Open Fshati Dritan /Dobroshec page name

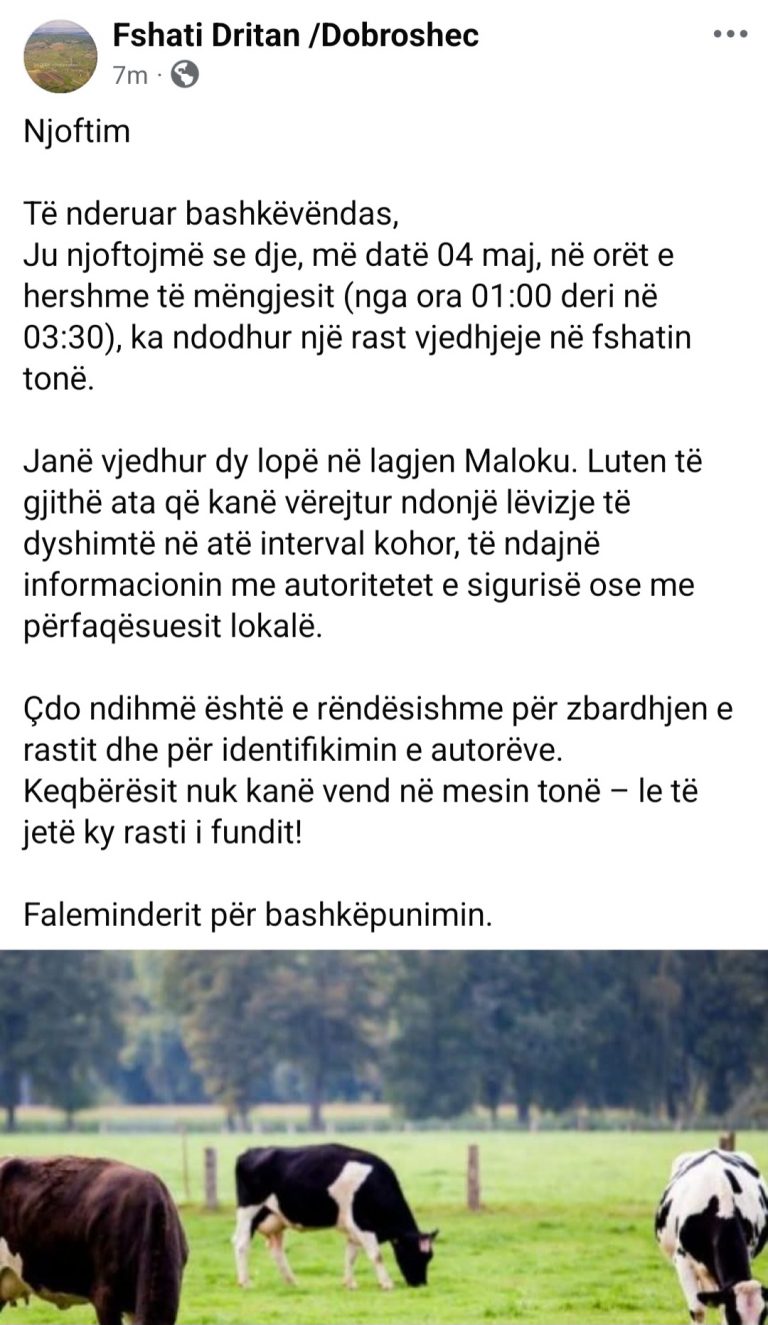(296, 36)
